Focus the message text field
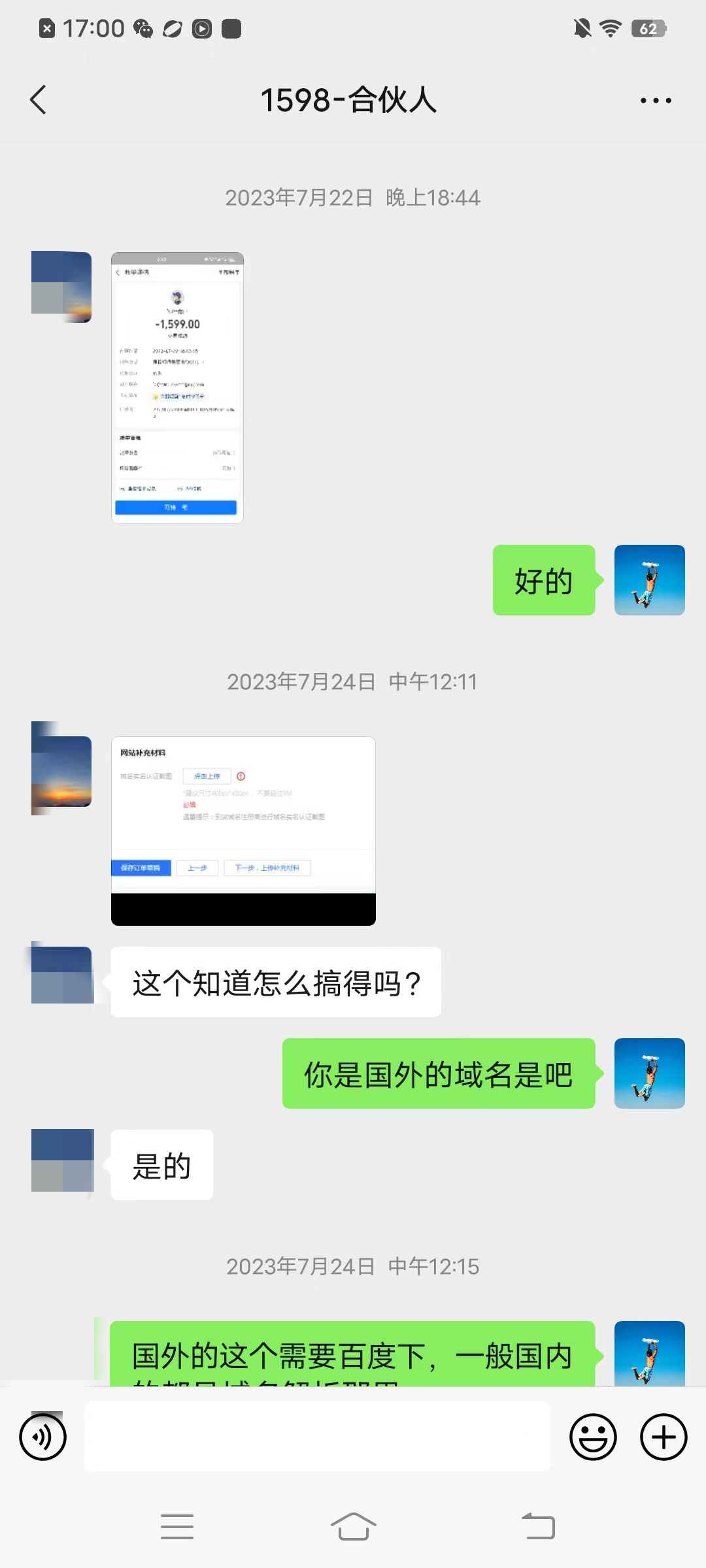This screenshot has width=706, height=1568. tap(317, 1437)
